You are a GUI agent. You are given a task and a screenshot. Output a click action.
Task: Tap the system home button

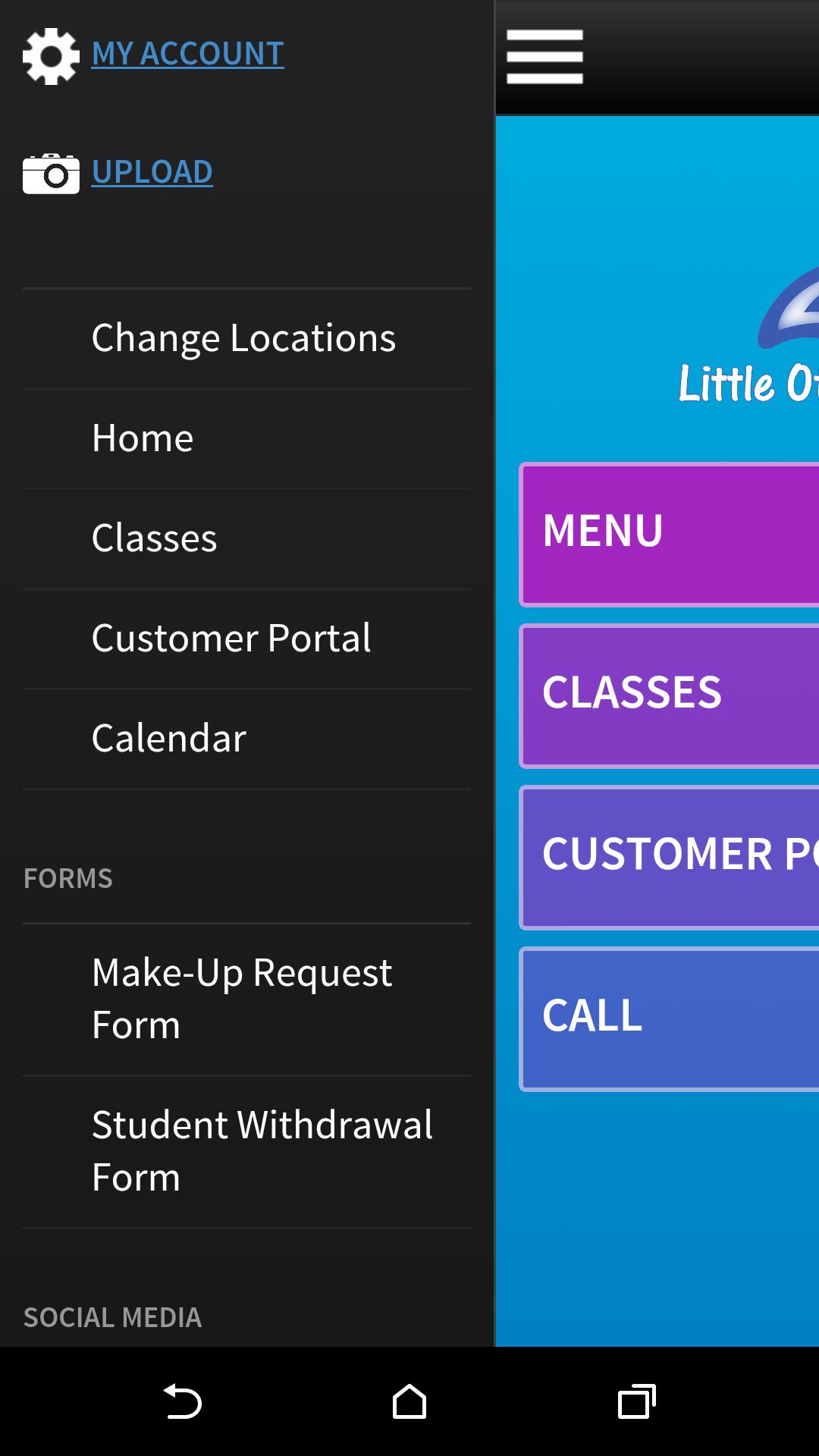(x=409, y=1401)
